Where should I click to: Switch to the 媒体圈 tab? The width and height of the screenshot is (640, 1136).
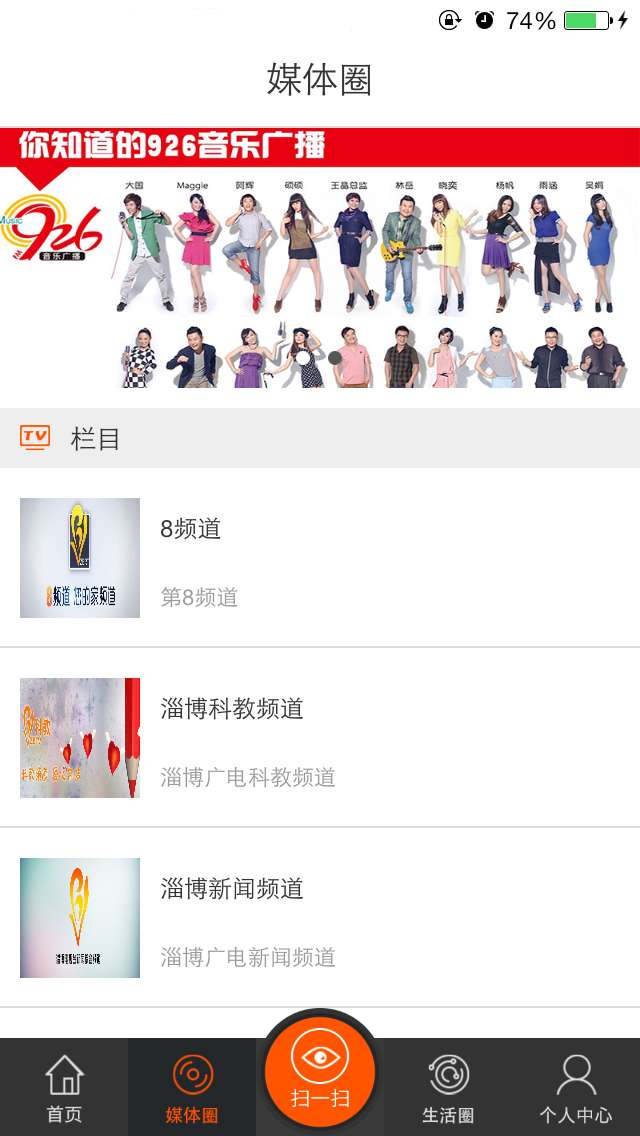(192, 1088)
